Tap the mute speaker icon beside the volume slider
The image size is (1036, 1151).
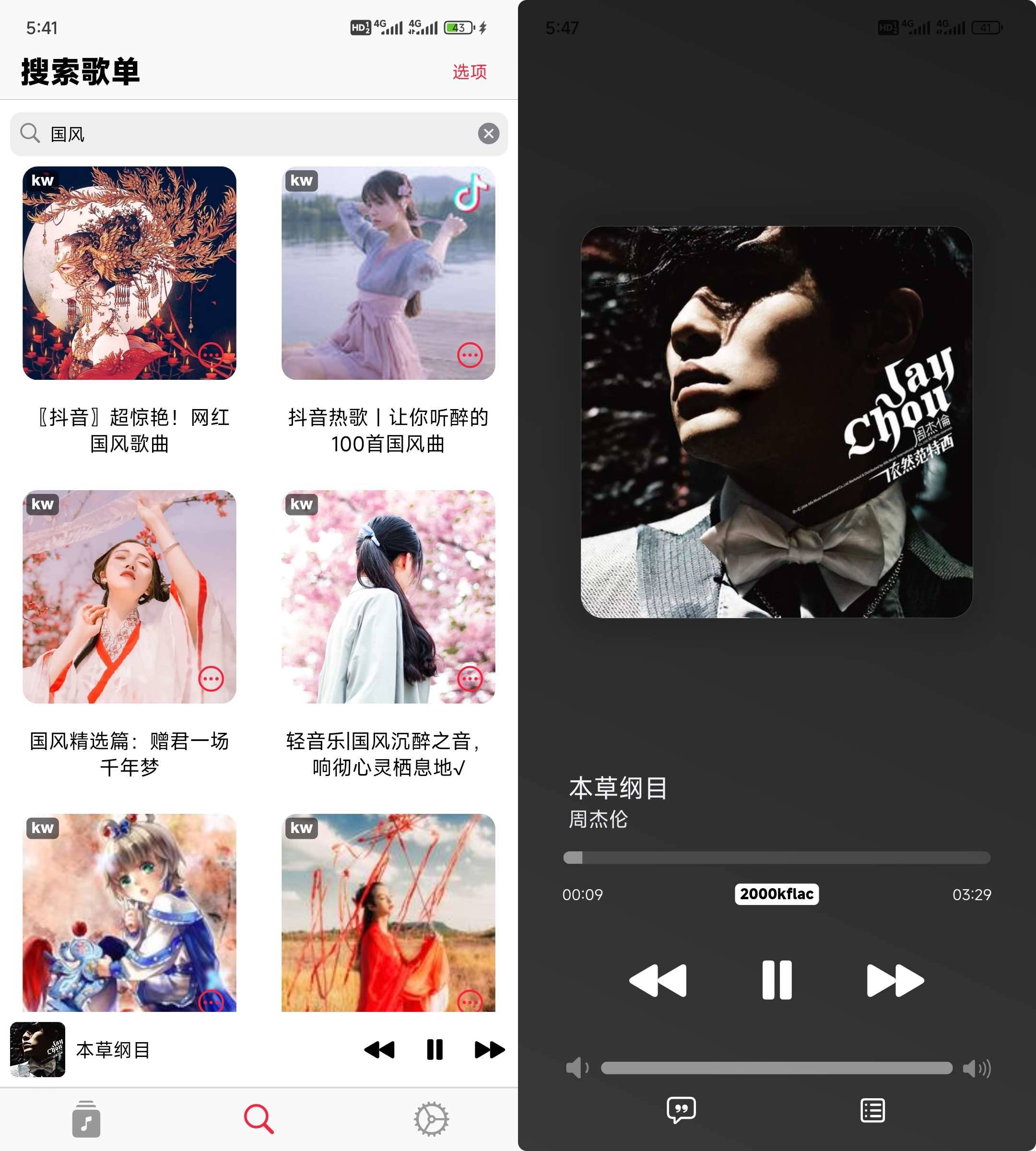[578, 1069]
